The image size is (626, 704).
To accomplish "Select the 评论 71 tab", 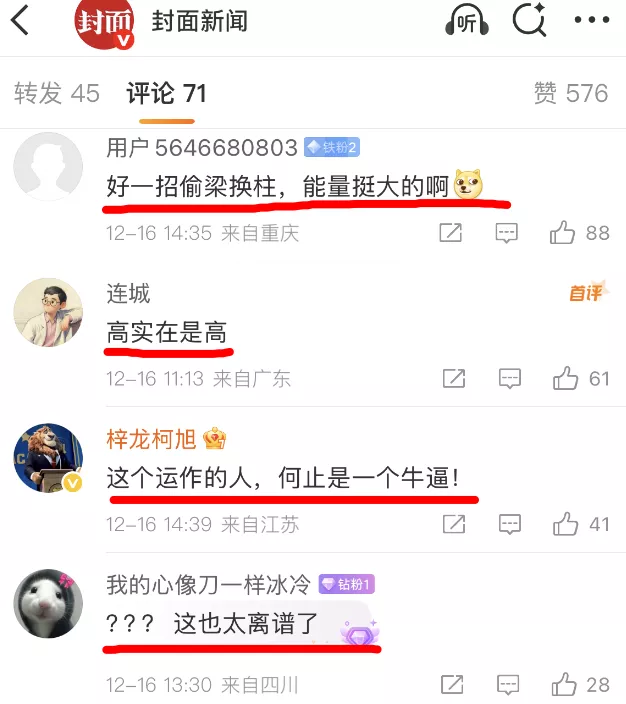I will tap(166, 93).
